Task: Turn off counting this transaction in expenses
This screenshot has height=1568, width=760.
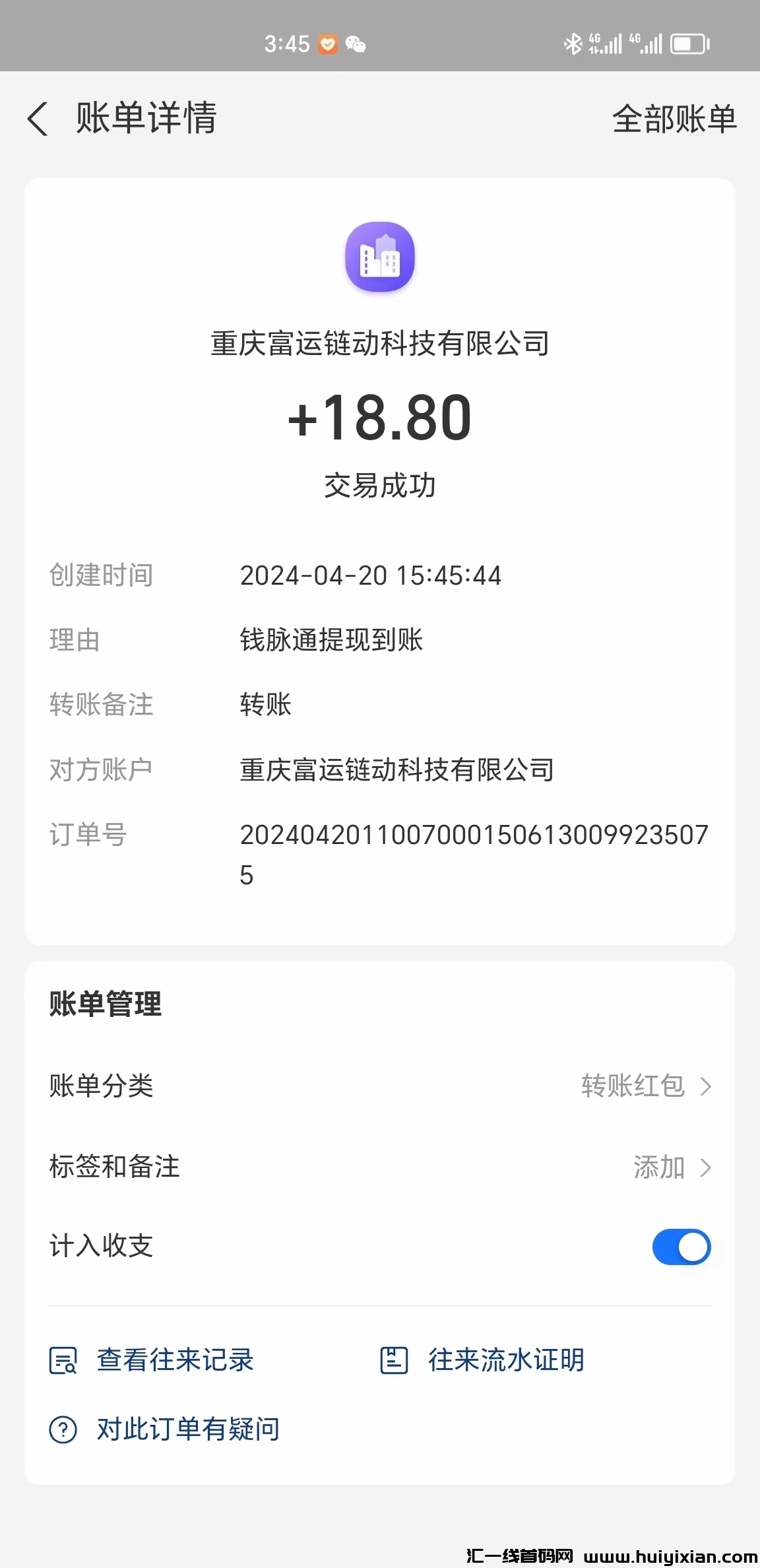Action: [681, 1247]
